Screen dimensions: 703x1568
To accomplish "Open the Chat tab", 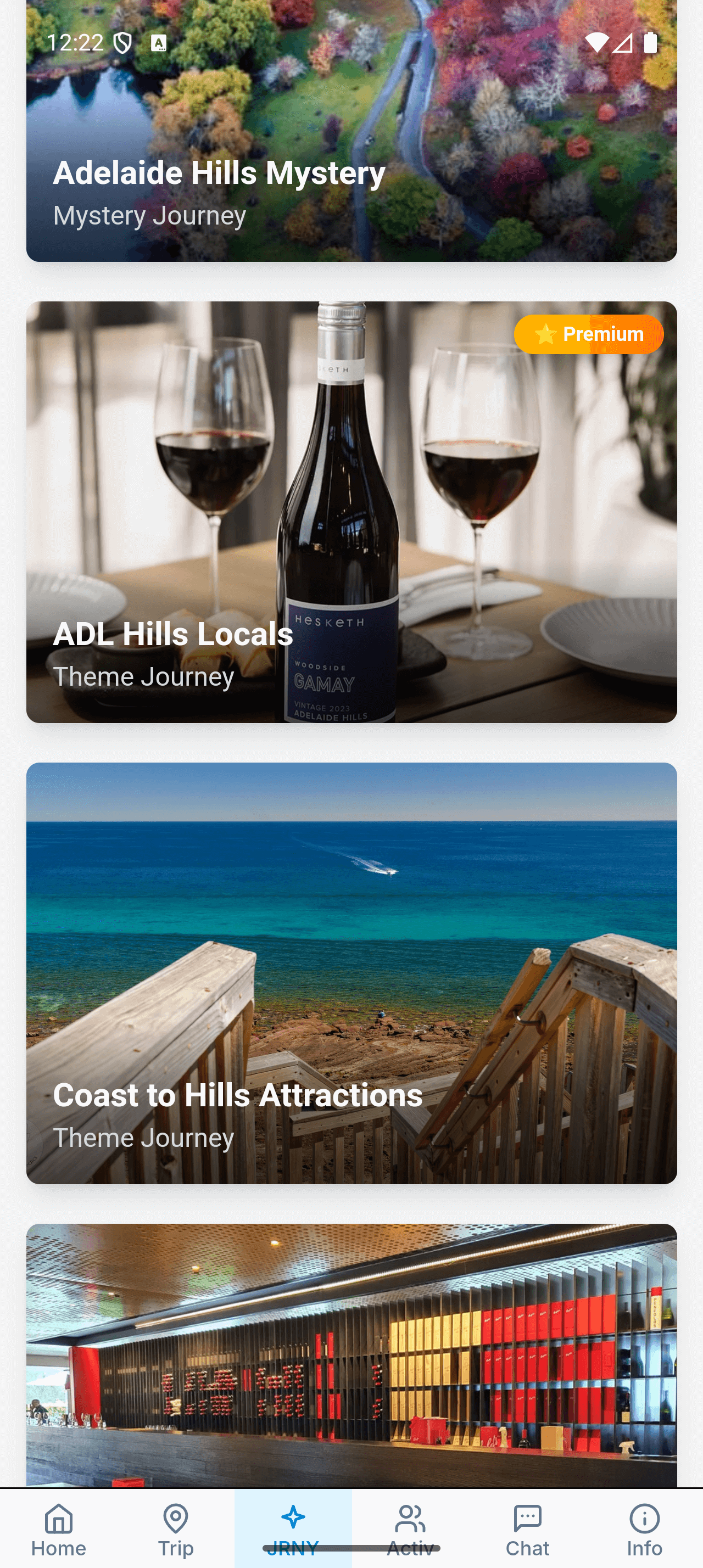I will coord(527,1529).
